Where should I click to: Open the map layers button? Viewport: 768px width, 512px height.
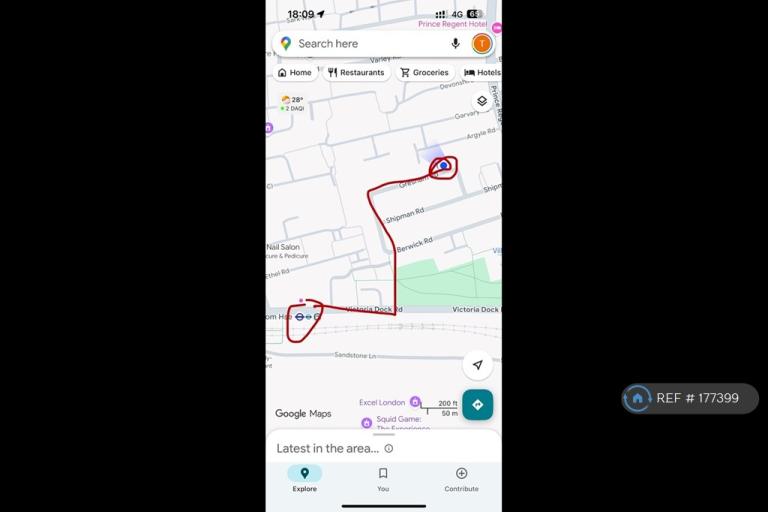482,101
